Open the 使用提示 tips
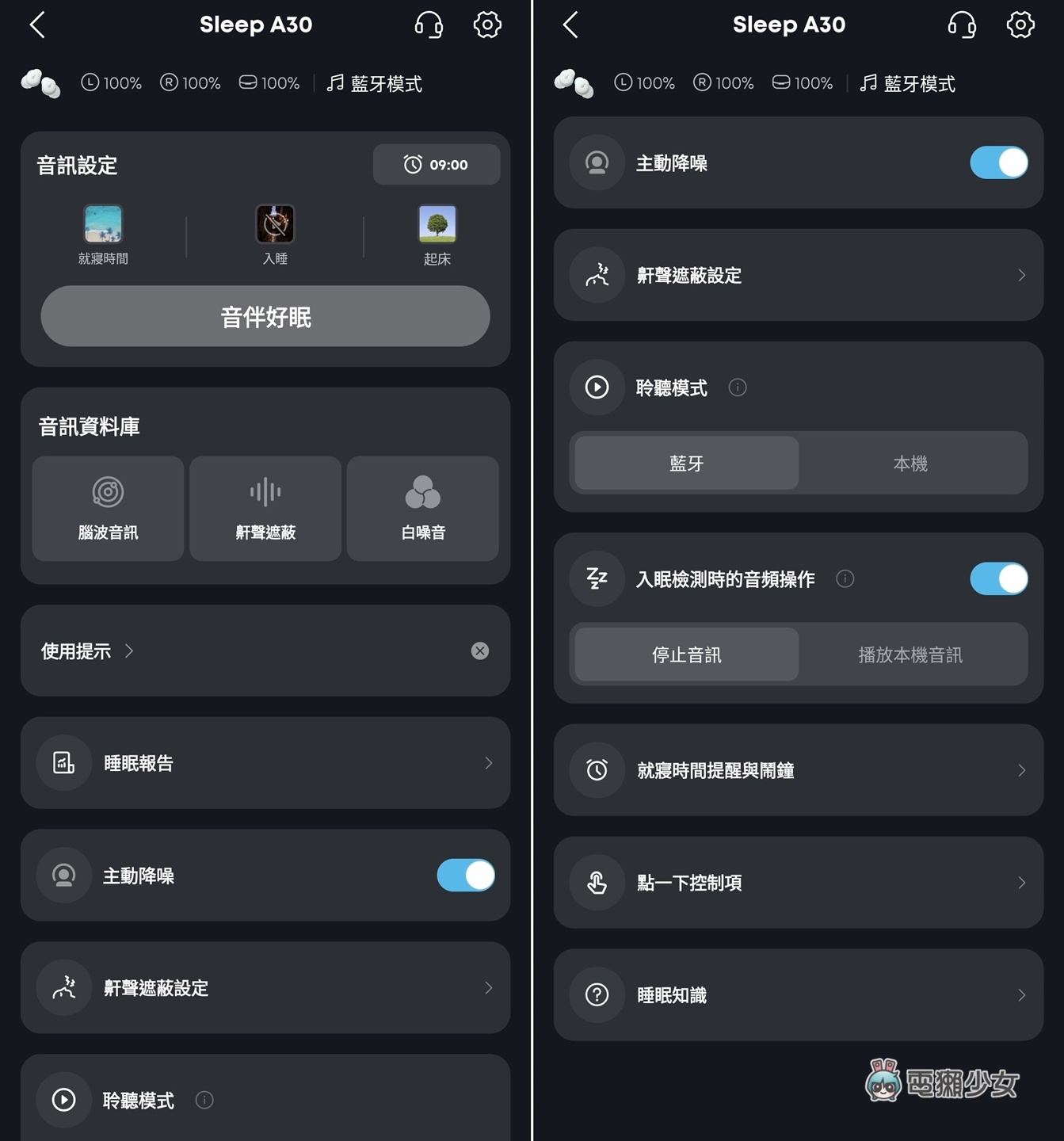1064x1141 pixels. (x=87, y=651)
